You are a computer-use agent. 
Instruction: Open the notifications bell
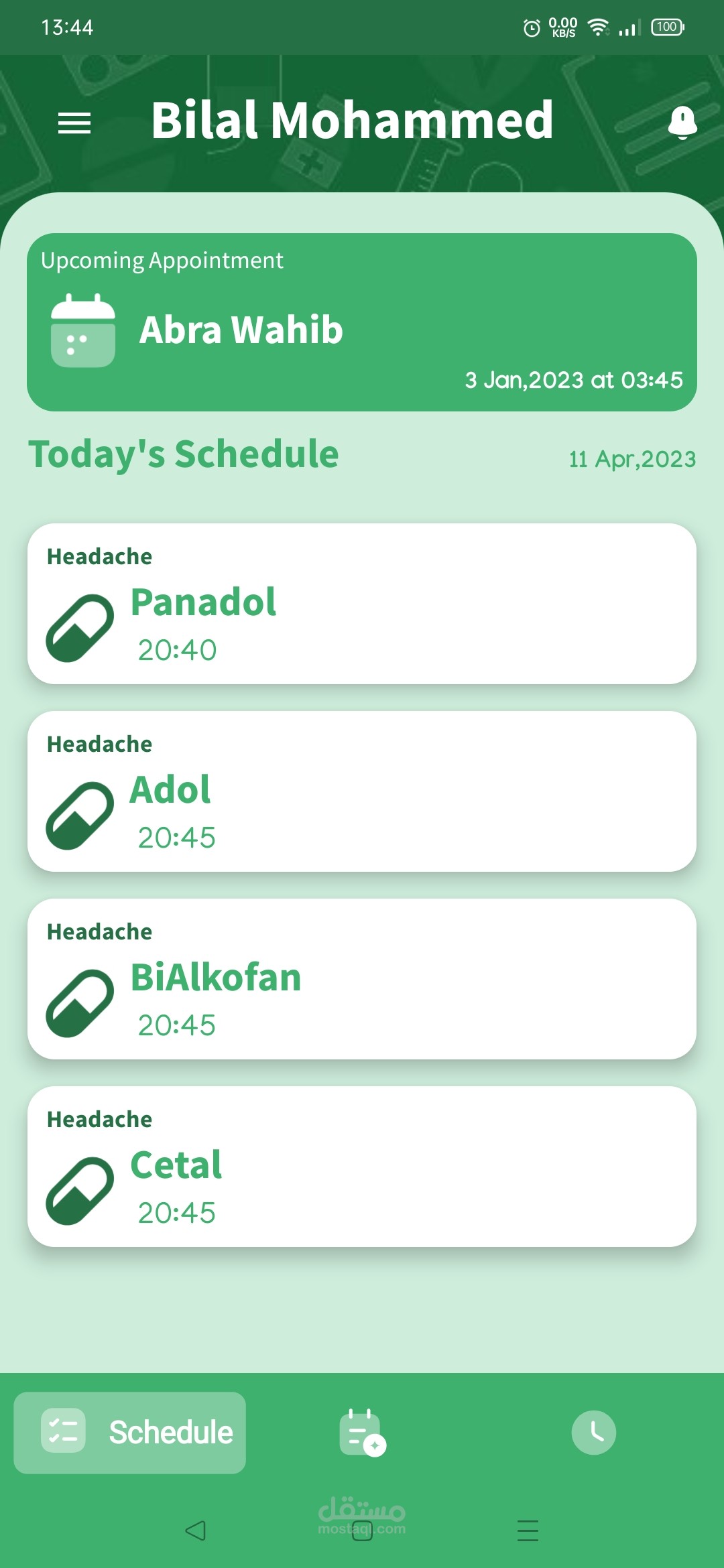(x=682, y=123)
